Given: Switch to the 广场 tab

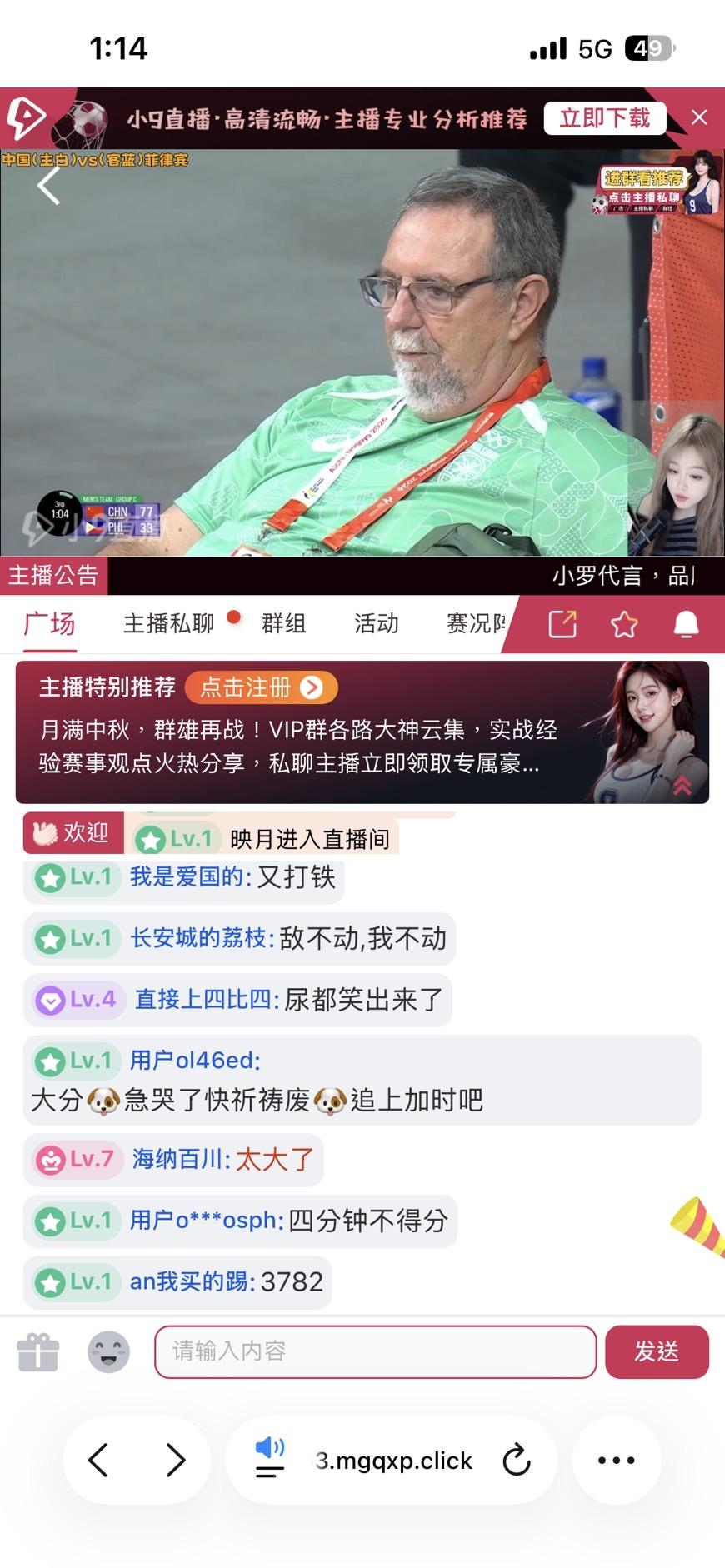Looking at the screenshot, I should coord(50,623).
